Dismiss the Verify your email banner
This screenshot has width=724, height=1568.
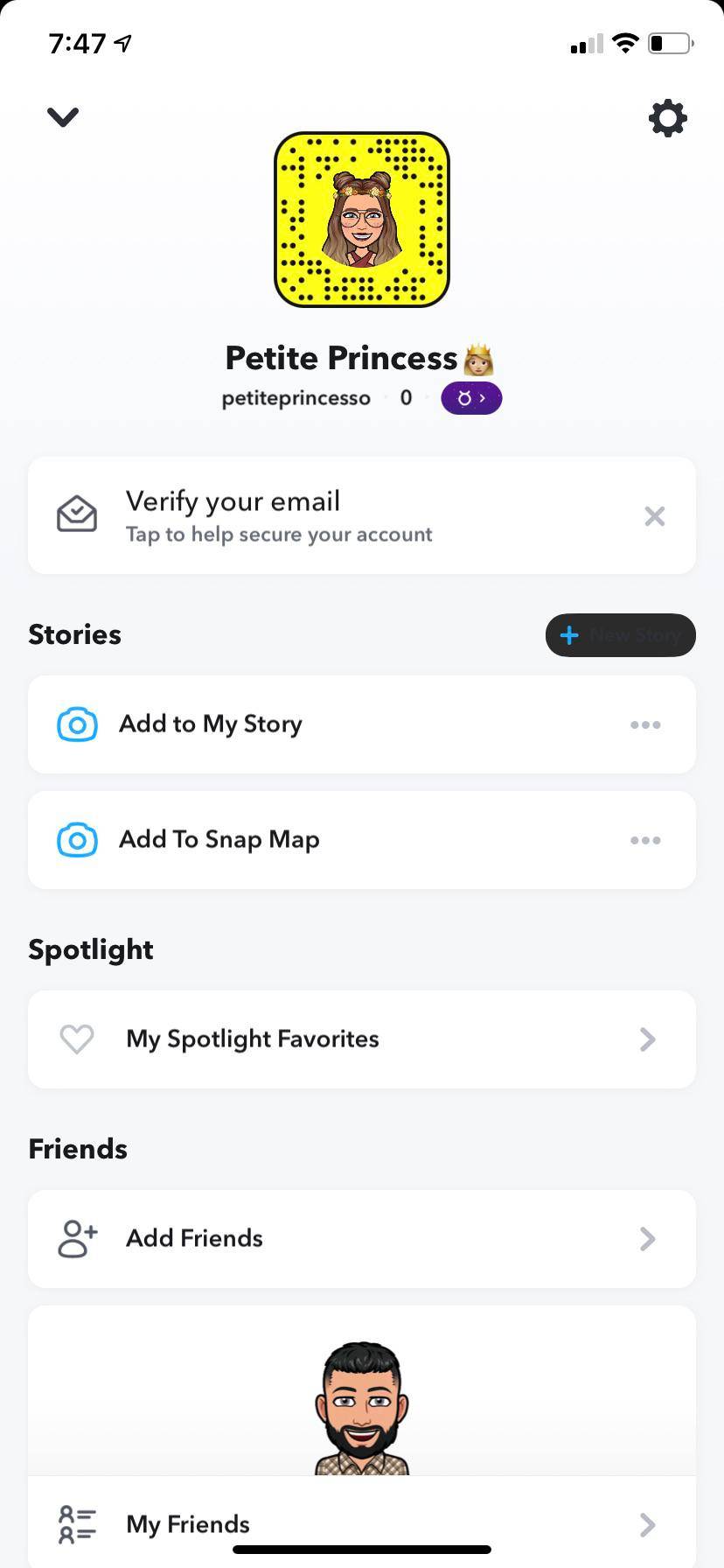pos(654,516)
